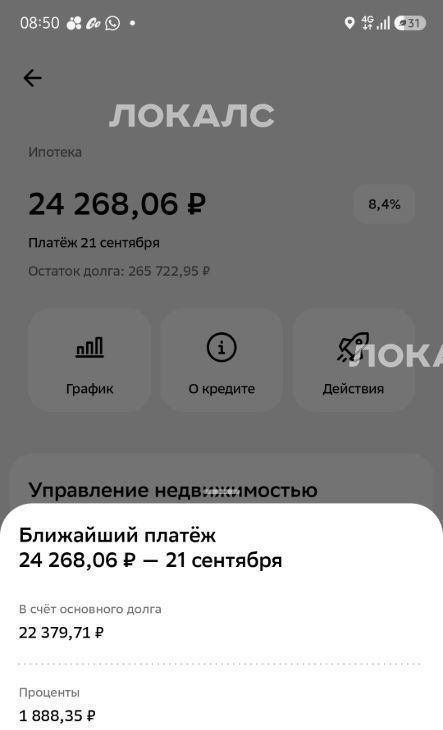The image size is (443, 730).
Task: Open the О кредите info
Action: pyautogui.click(x=222, y=360)
